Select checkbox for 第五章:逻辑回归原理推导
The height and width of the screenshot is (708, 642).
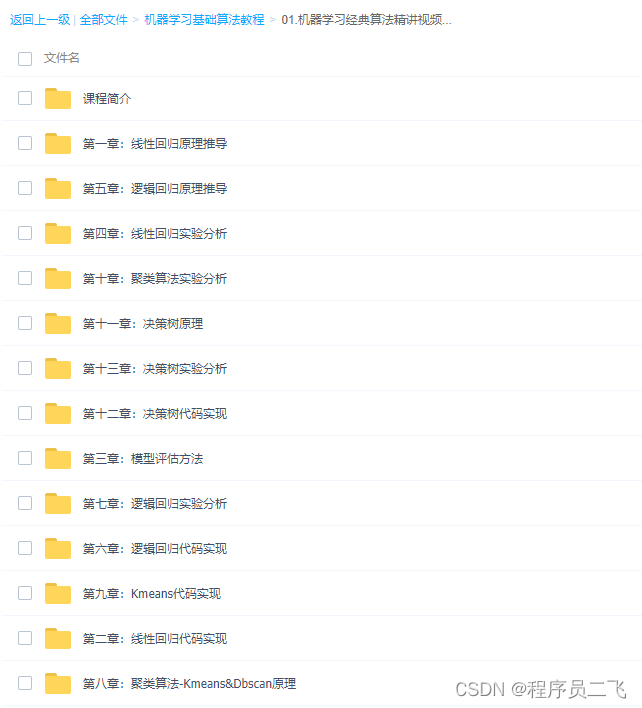click(x=25, y=189)
